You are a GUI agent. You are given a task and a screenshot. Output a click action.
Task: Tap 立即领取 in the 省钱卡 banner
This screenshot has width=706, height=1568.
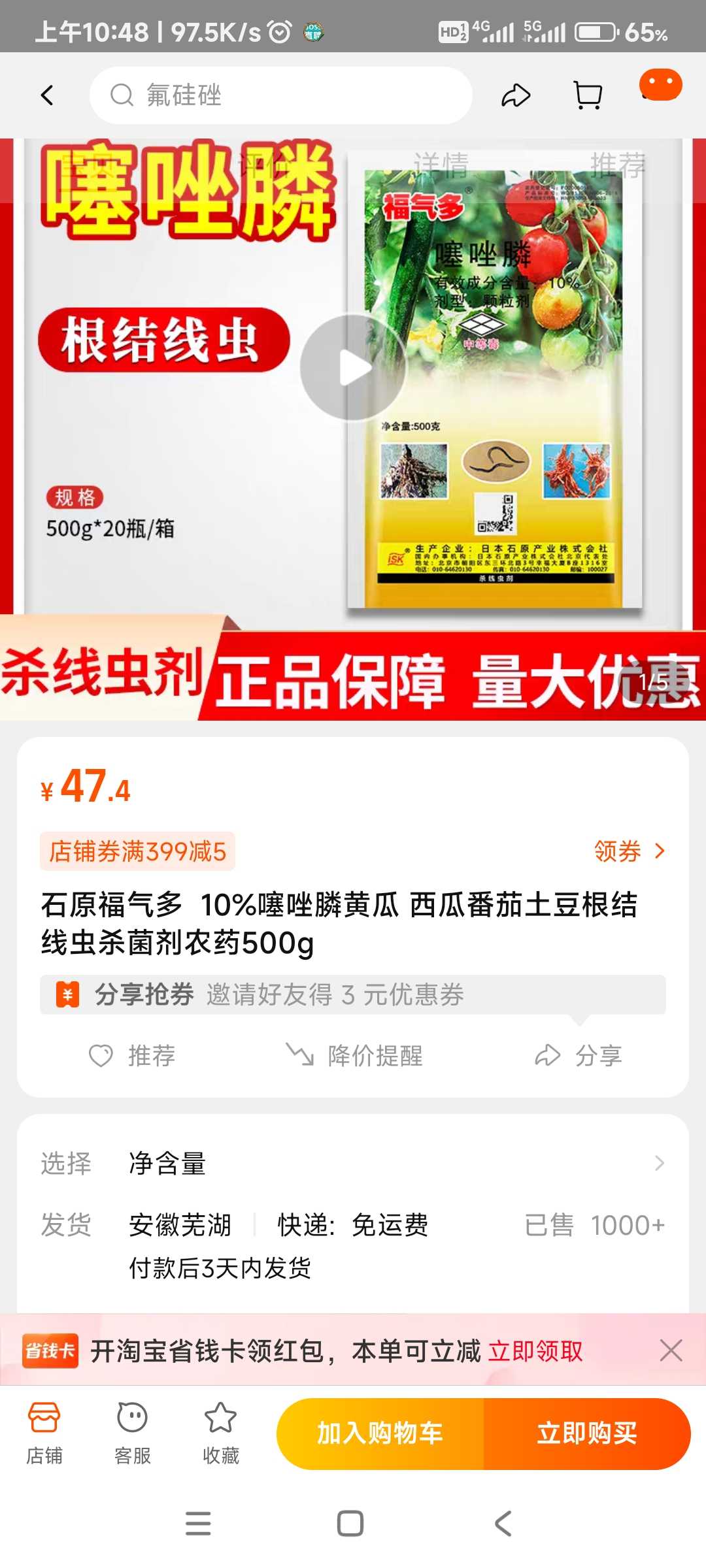(x=535, y=1350)
